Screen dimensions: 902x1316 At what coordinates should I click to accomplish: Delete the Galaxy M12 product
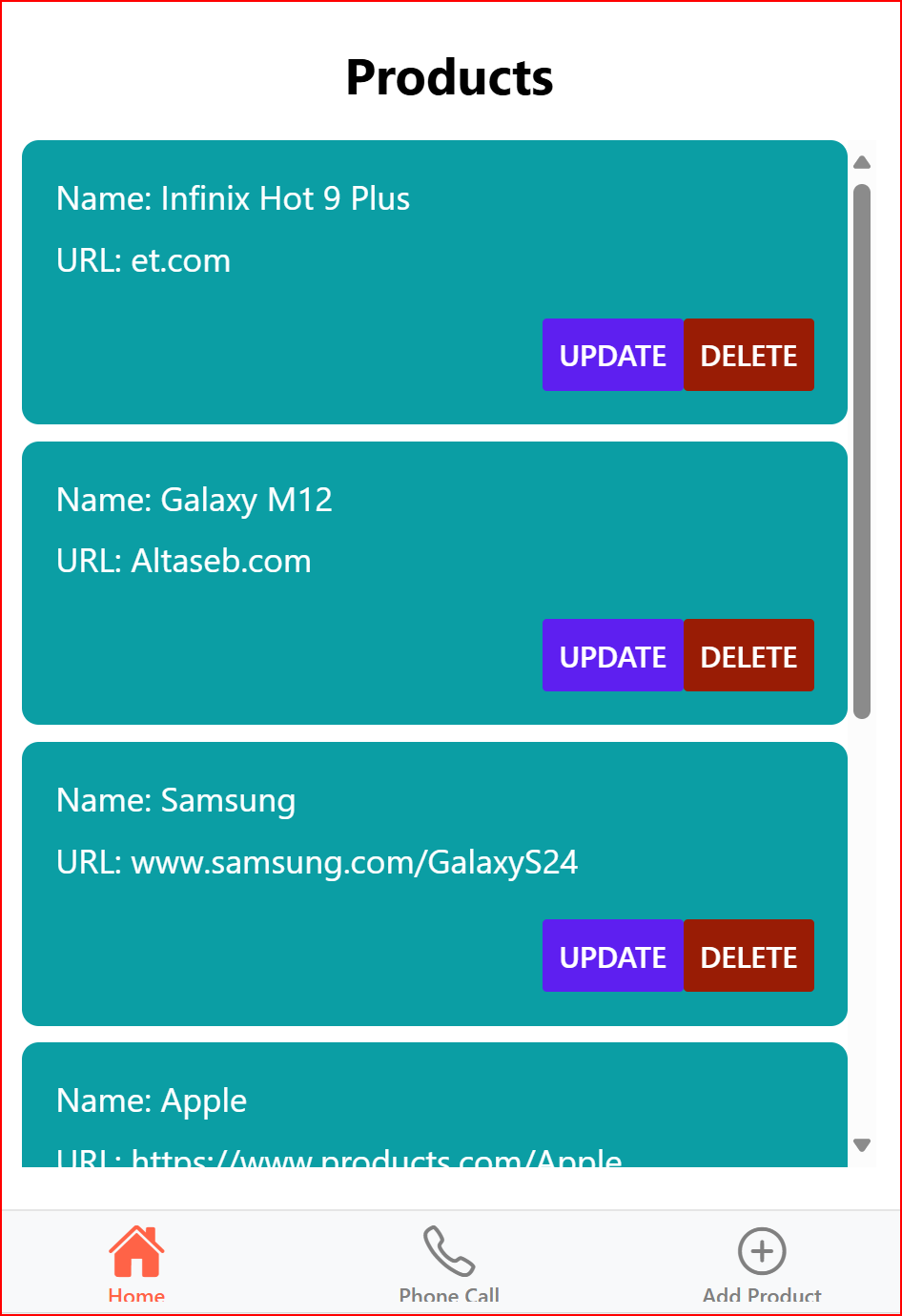(748, 655)
